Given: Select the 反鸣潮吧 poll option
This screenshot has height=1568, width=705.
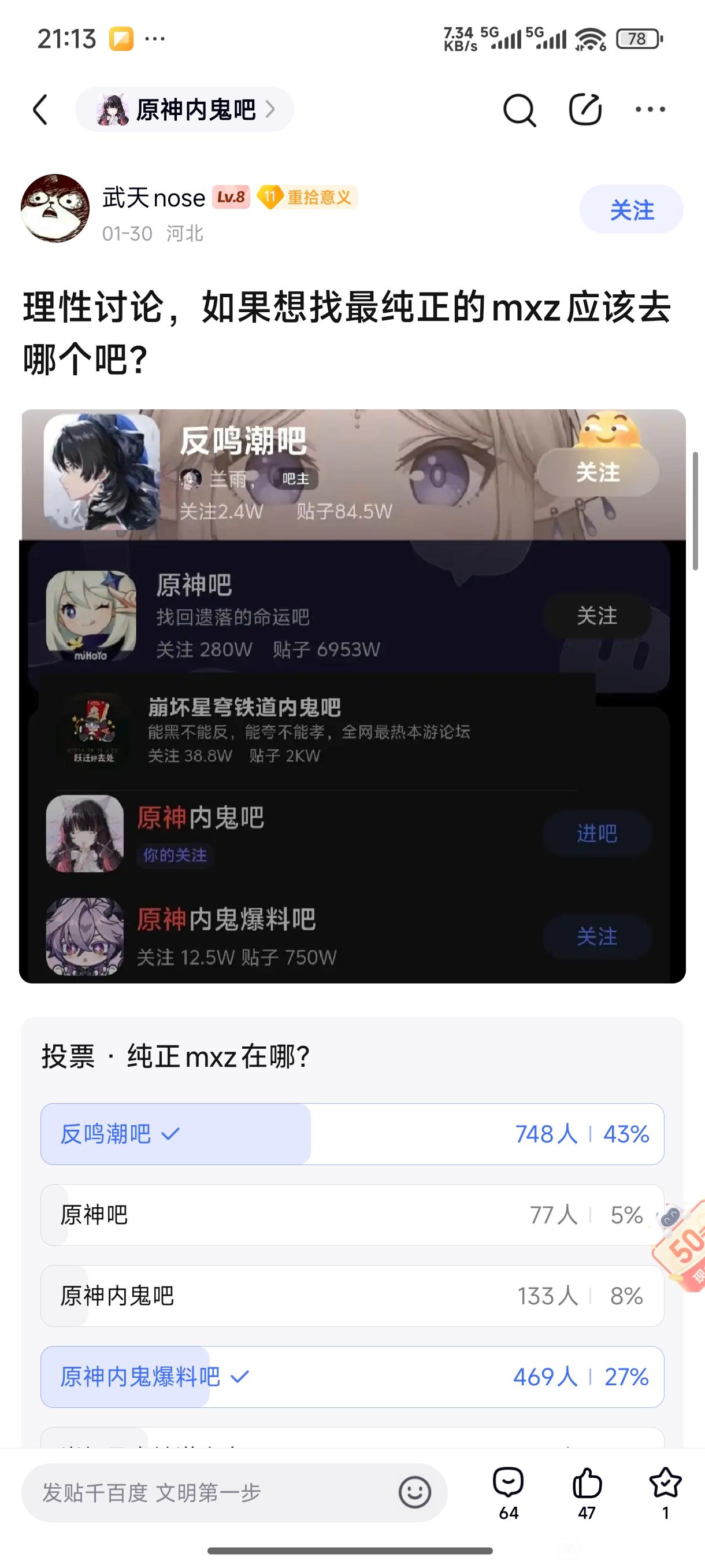Looking at the screenshot, I should coord(351,1134).
